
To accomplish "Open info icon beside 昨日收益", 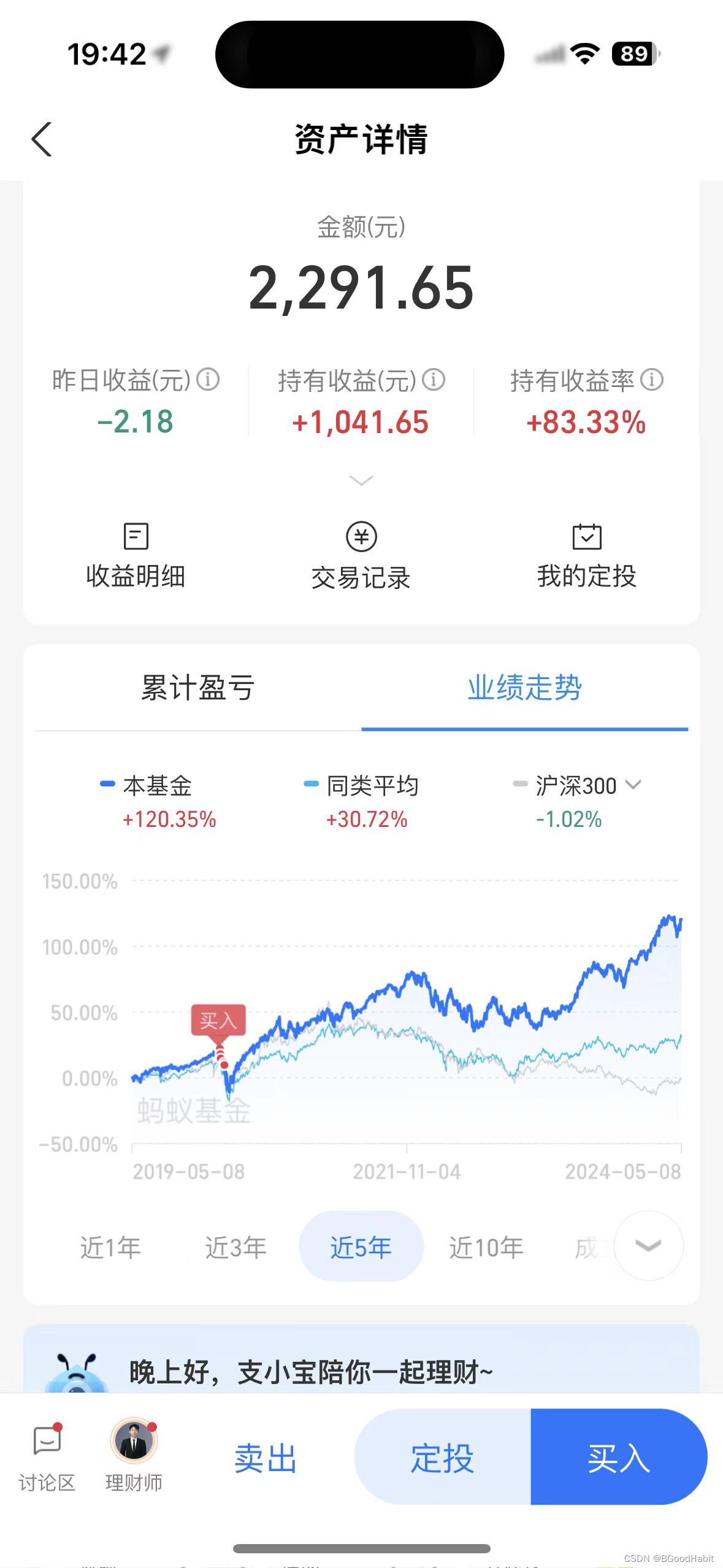I will pos(208,380).
